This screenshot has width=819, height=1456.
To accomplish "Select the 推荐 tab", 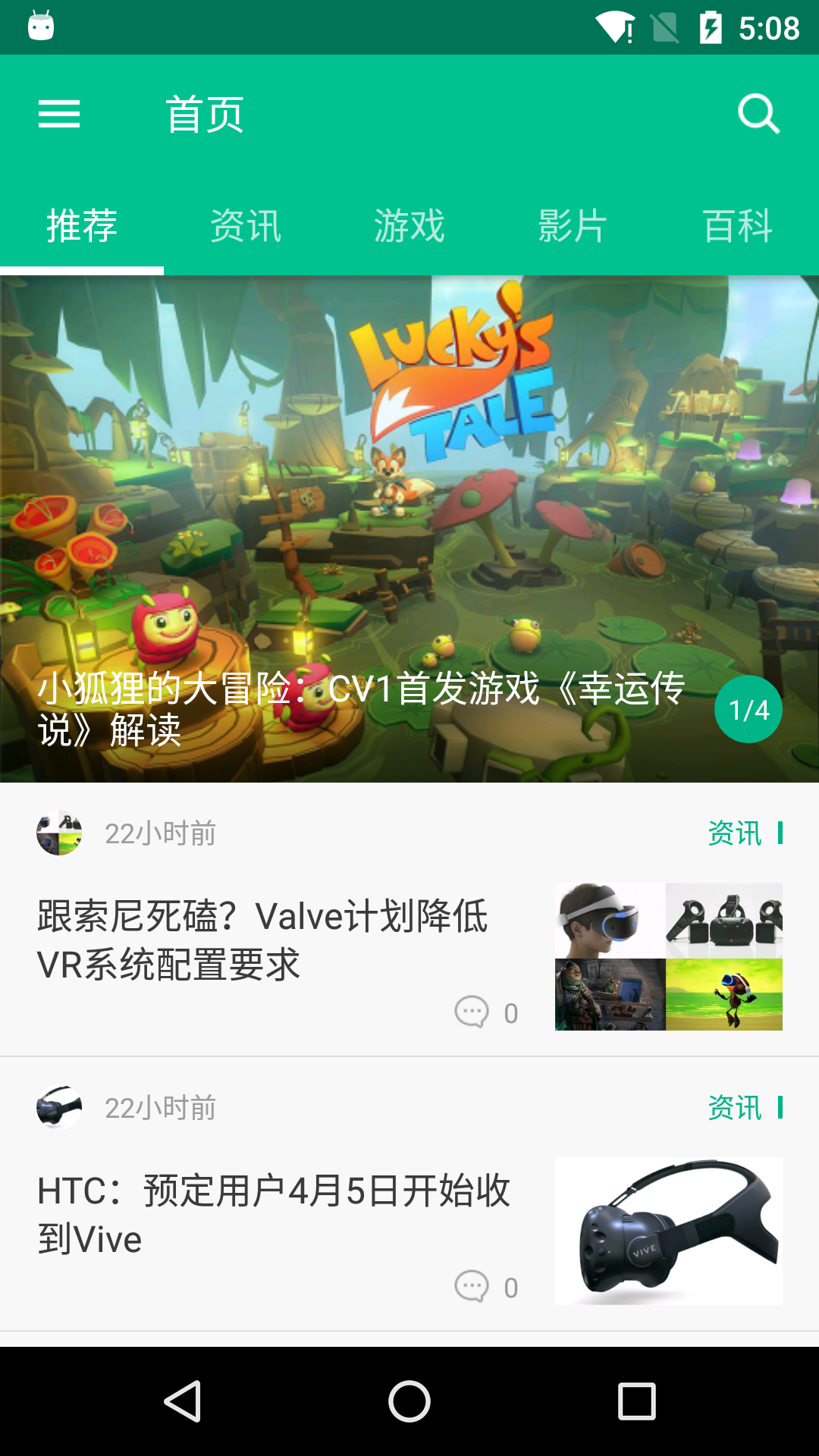I will [82, 226].
